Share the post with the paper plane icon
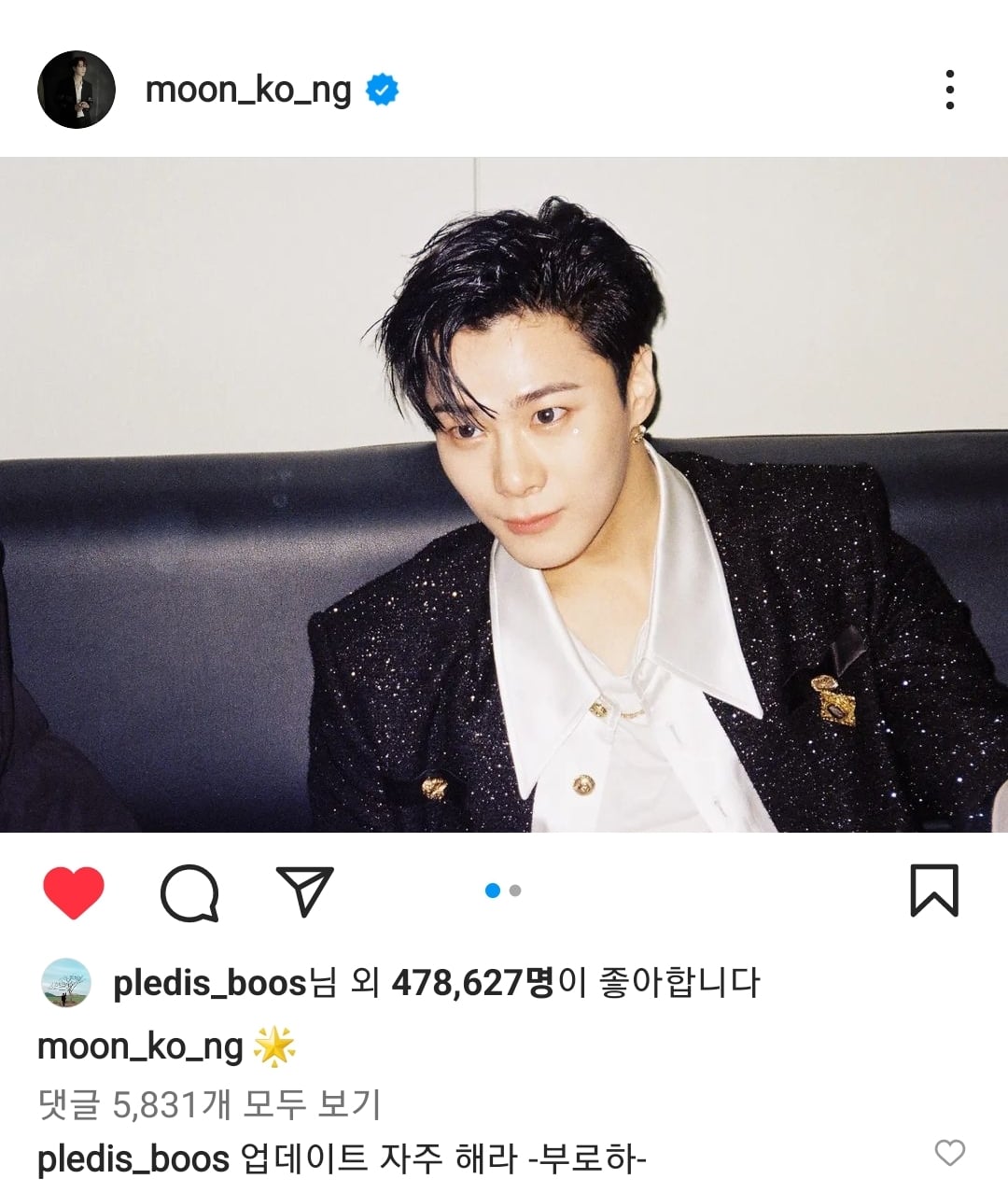The height and width of the screenshot is (1193, 1008). click(304, 891)
